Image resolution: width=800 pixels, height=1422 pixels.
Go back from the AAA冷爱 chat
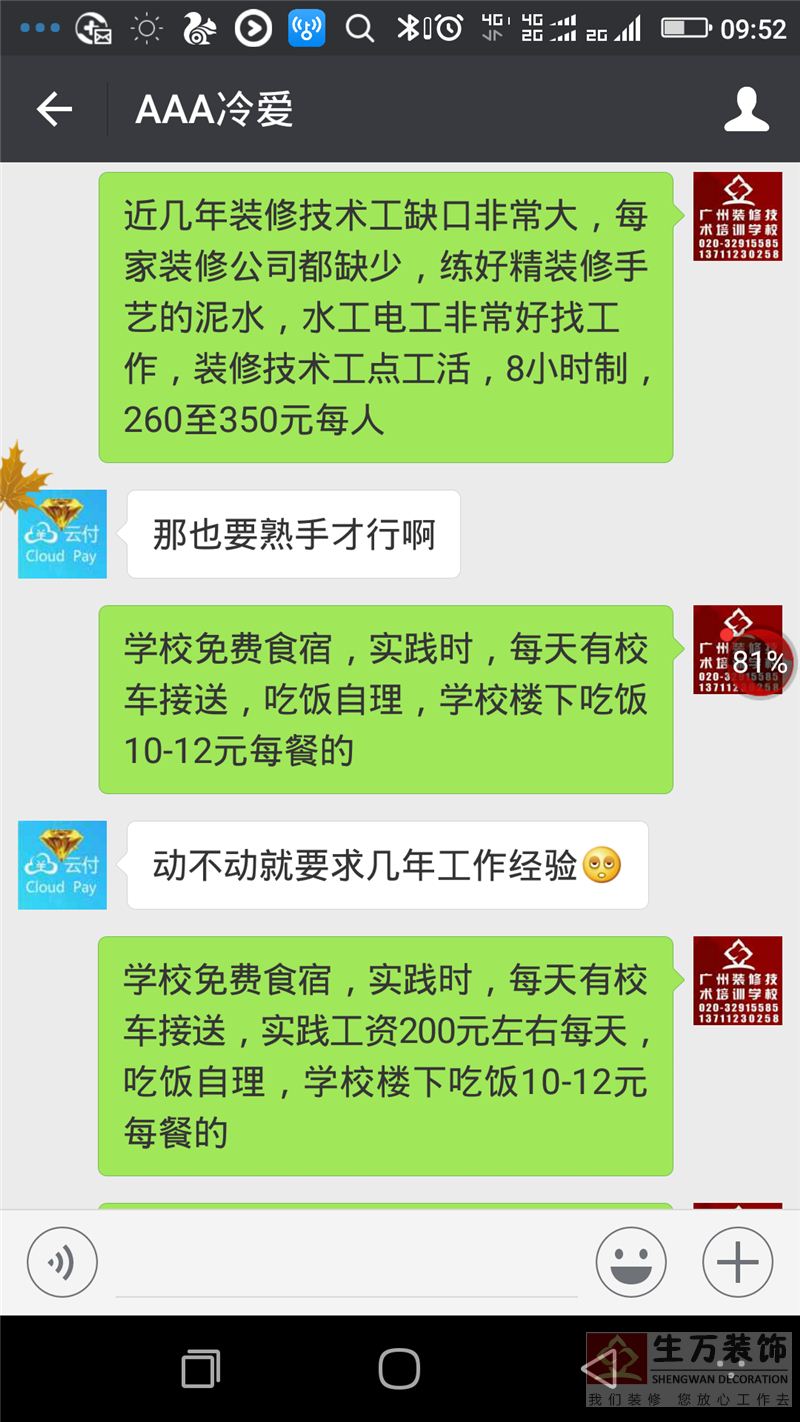[x=54, y=109]
